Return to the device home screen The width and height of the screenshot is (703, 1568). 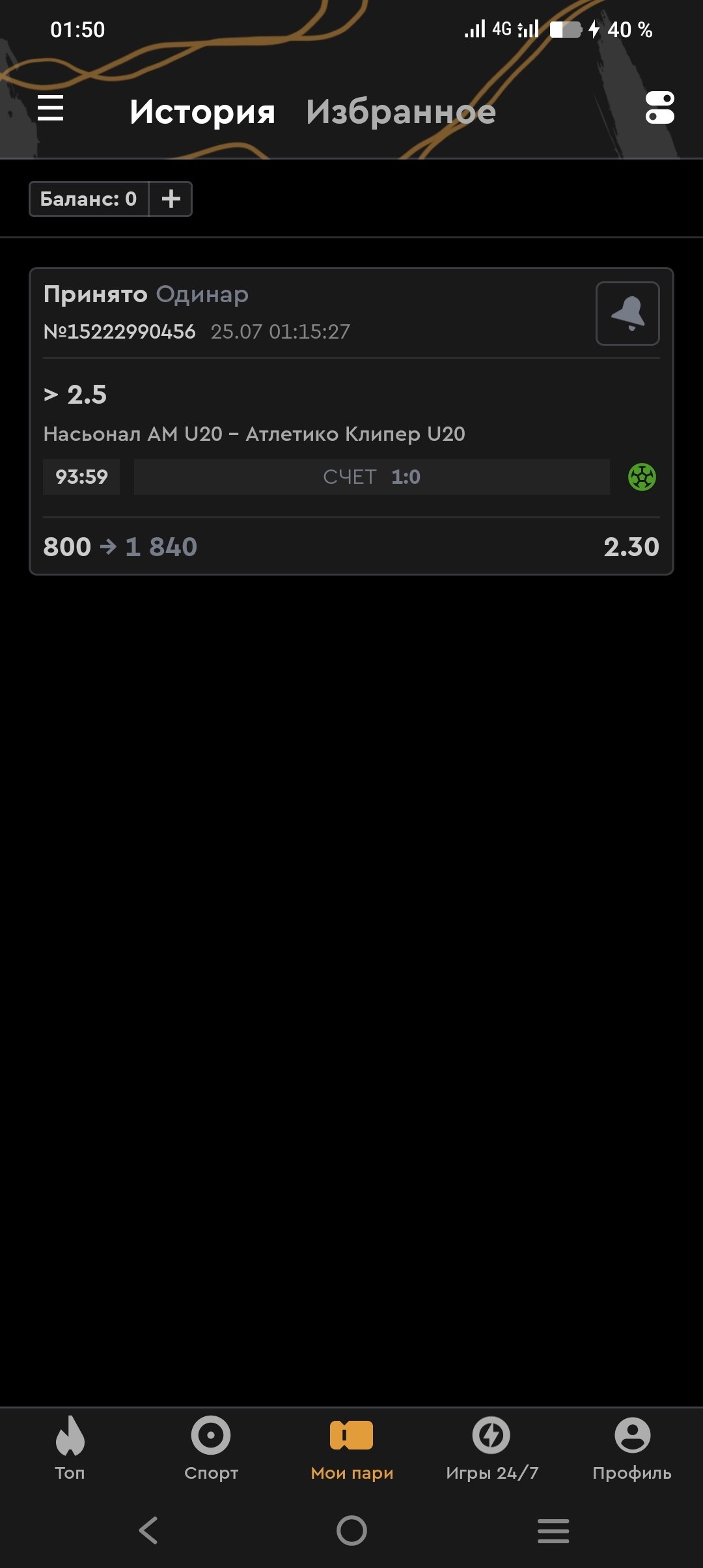[x=351, y=1530]
